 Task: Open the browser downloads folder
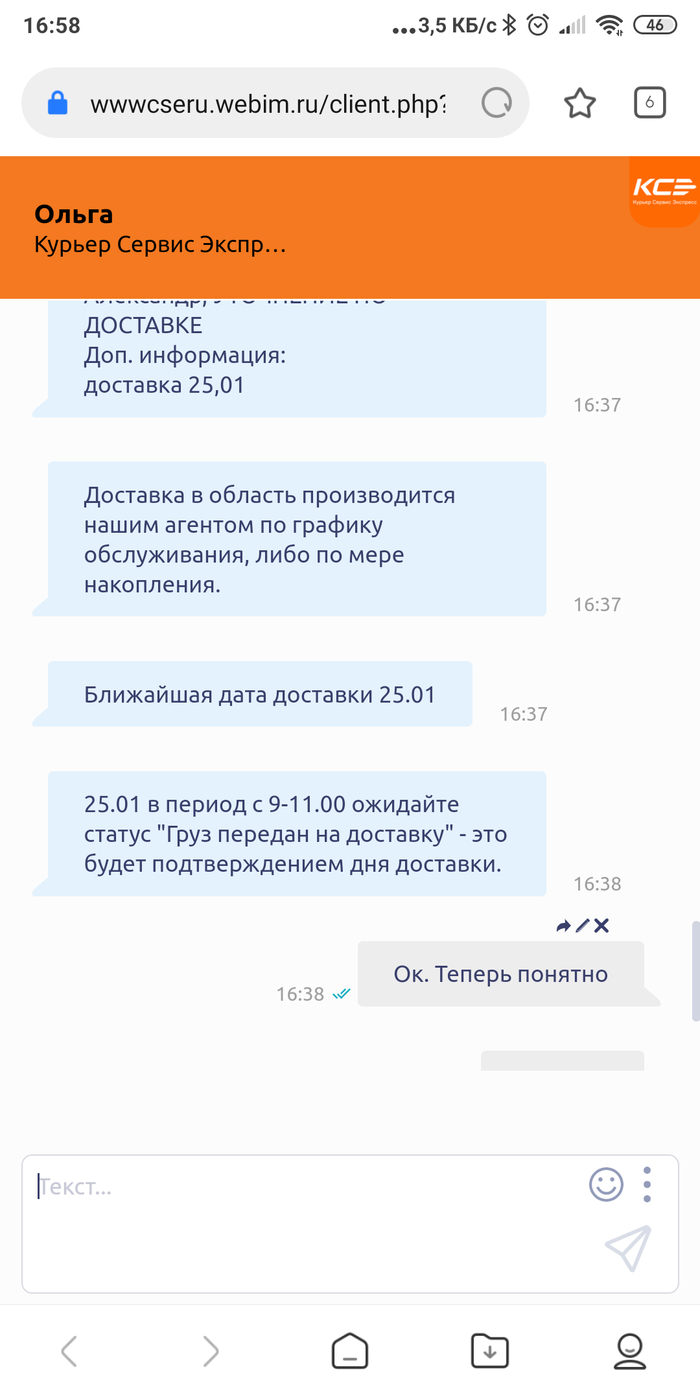click(490, 1352)
